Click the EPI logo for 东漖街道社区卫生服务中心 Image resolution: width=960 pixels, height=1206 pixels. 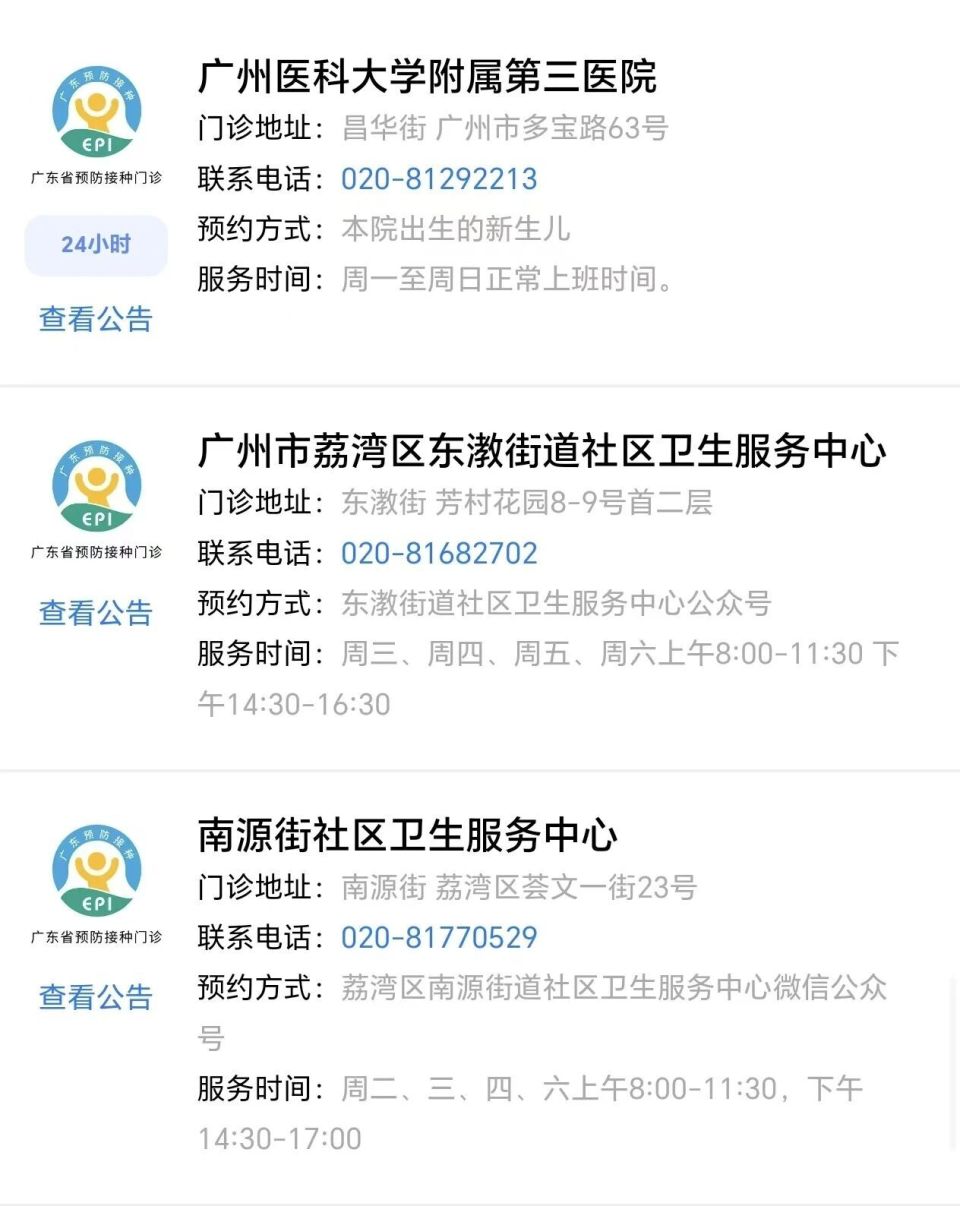[x=95, y=487]
